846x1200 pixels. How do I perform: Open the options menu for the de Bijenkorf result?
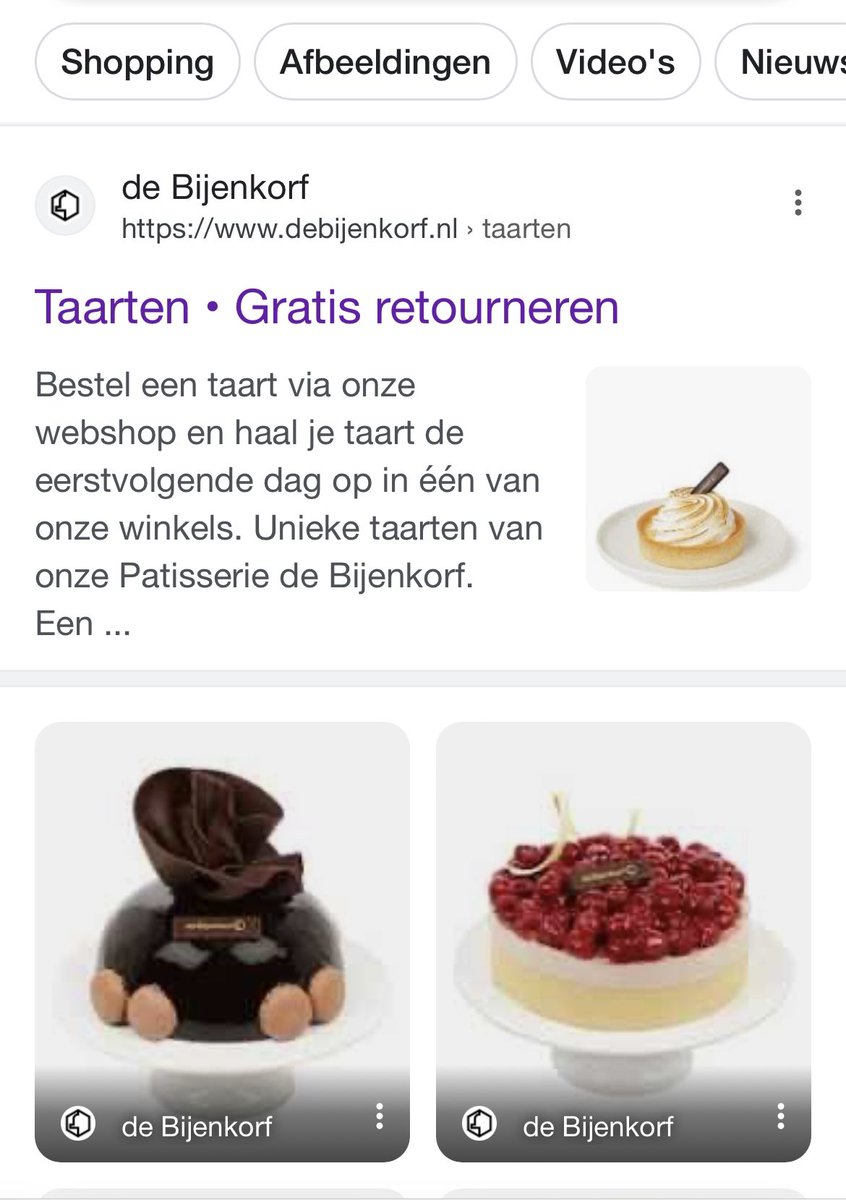[797, 203]
